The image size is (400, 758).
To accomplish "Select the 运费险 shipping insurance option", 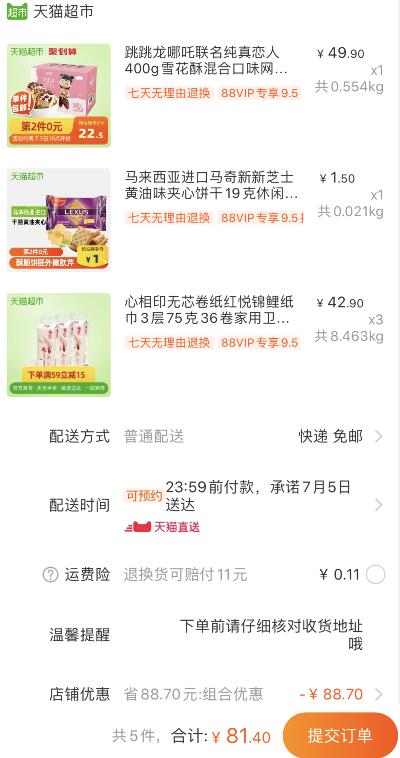I will tap(375, 575).
